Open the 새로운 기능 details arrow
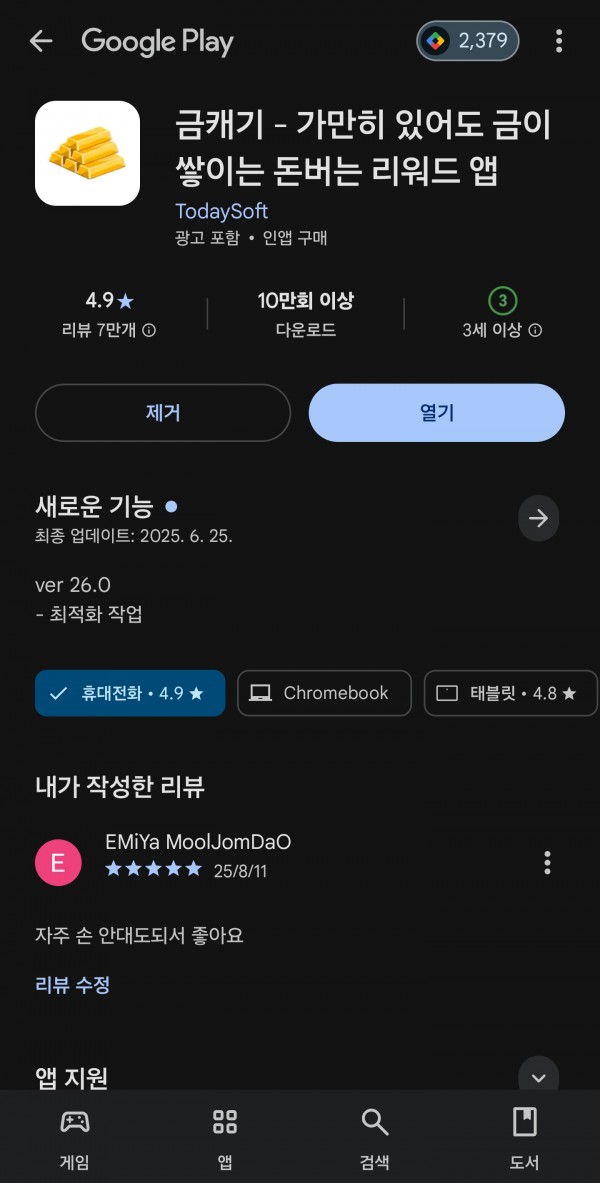Screen dimensions: 600x1183 [x=538, y=518]
